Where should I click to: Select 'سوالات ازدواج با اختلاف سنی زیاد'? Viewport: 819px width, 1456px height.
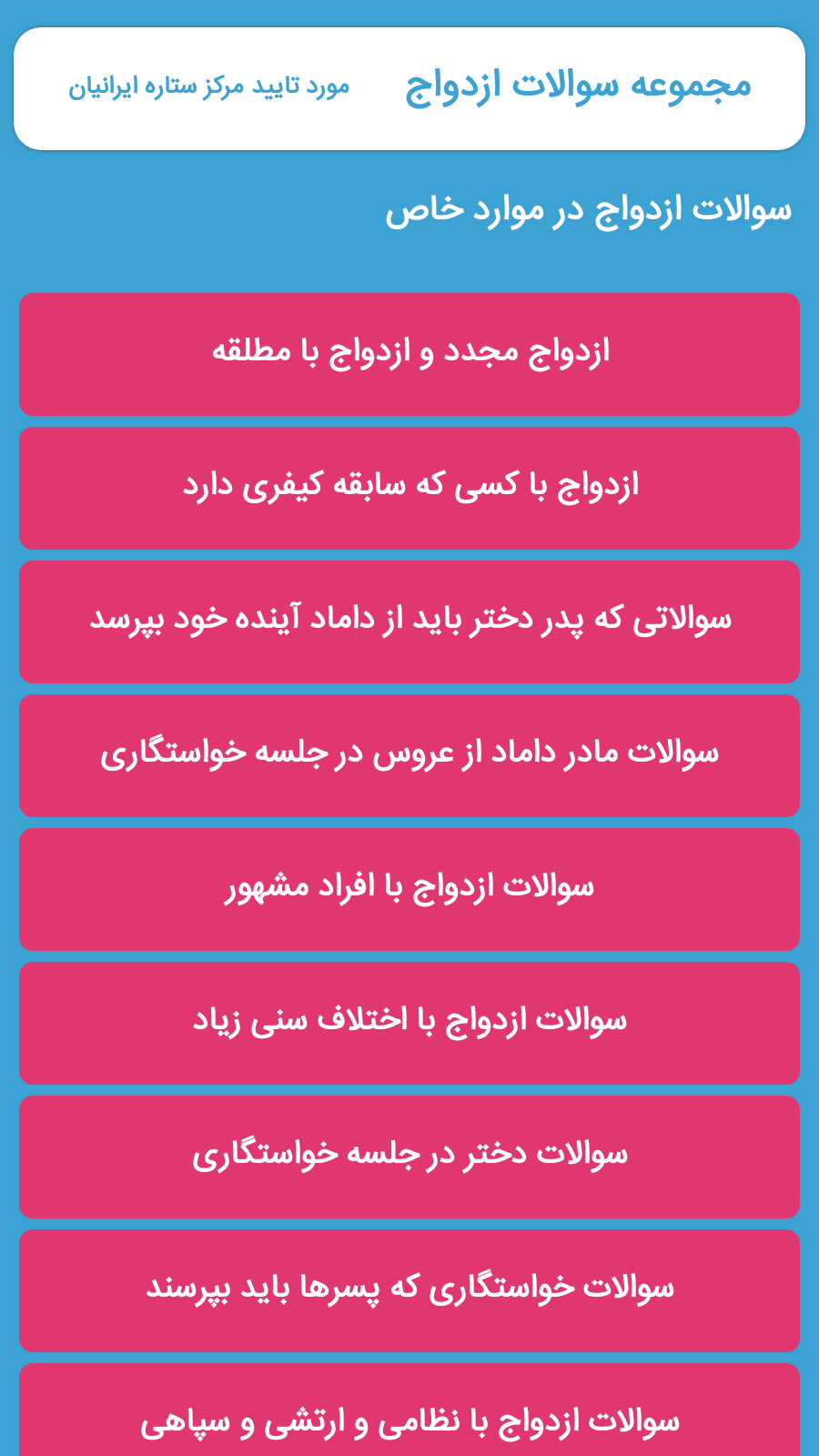click(409, 1023)
